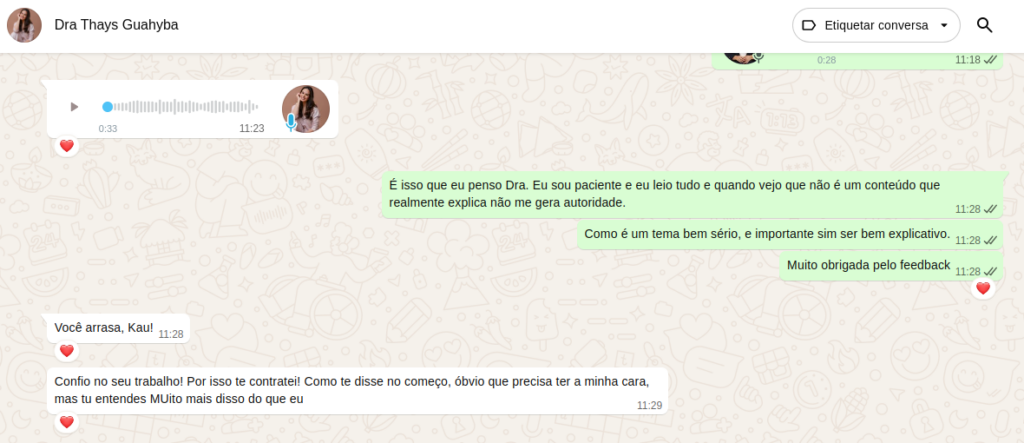Open heart reaction under 'Você arrasa, Kau!'
Viewport: 1024px width, 443px height.
(67, 351)
